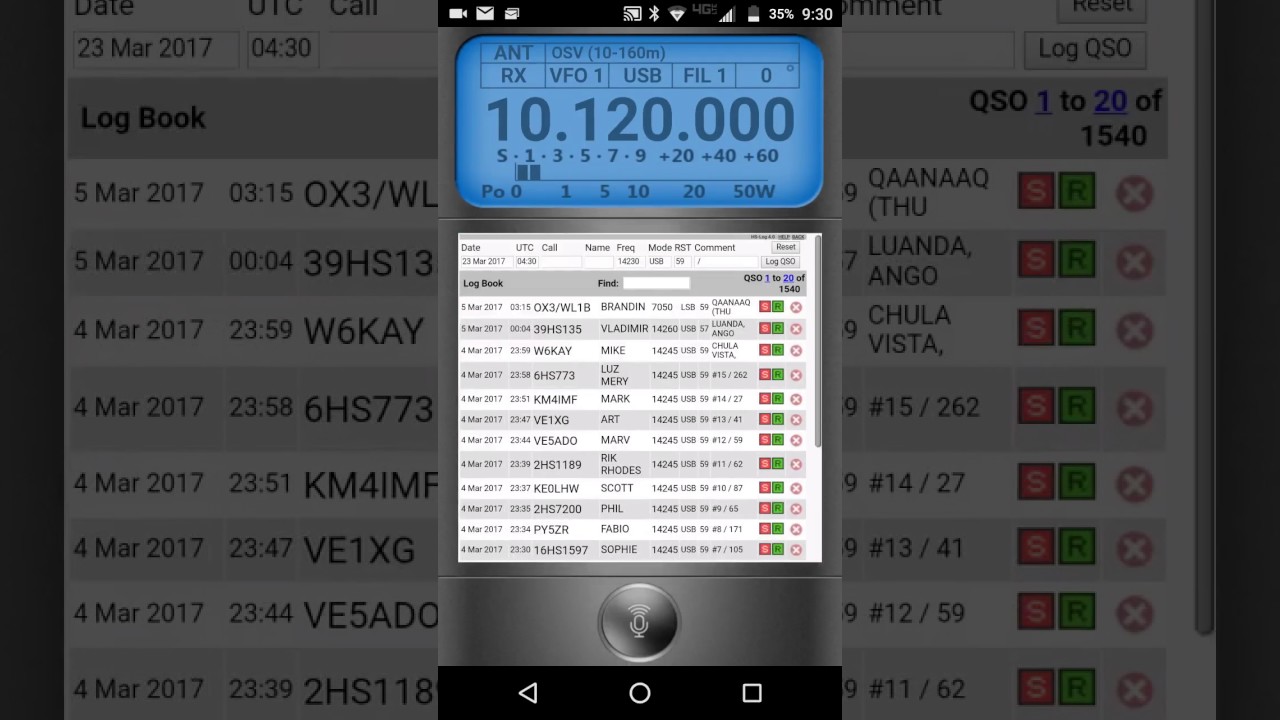Edit the Comment field

point(726,262)
